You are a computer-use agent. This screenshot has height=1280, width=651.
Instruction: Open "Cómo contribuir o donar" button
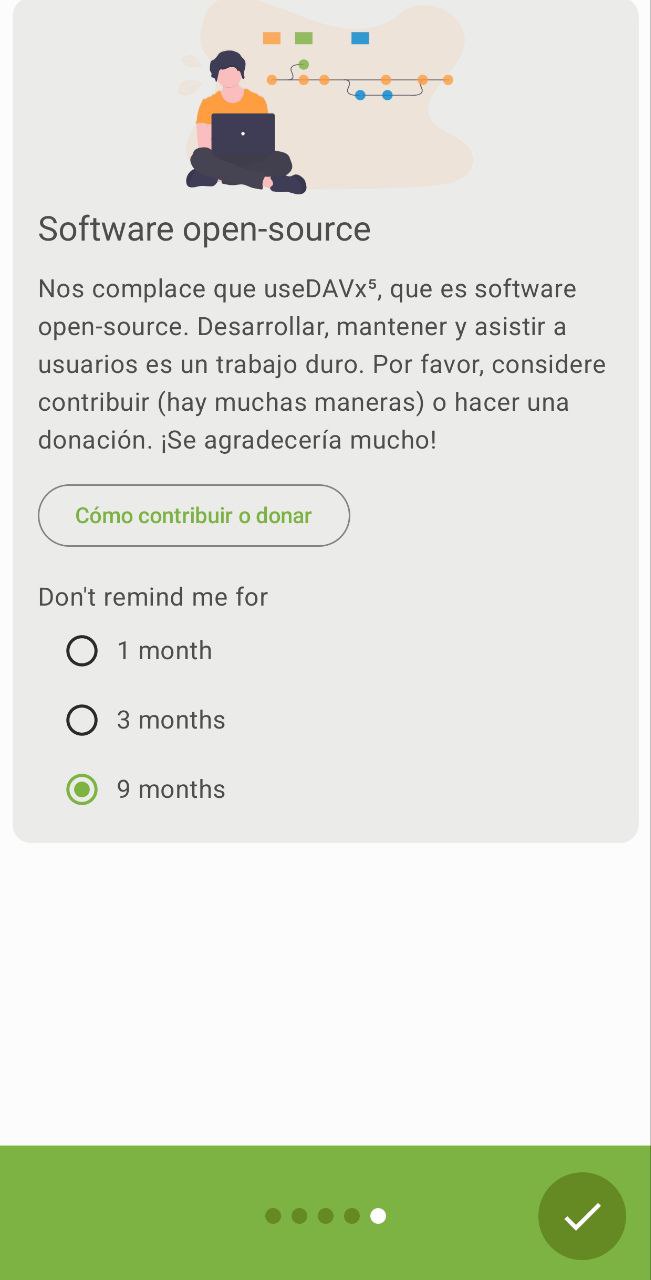click(194, 516)
